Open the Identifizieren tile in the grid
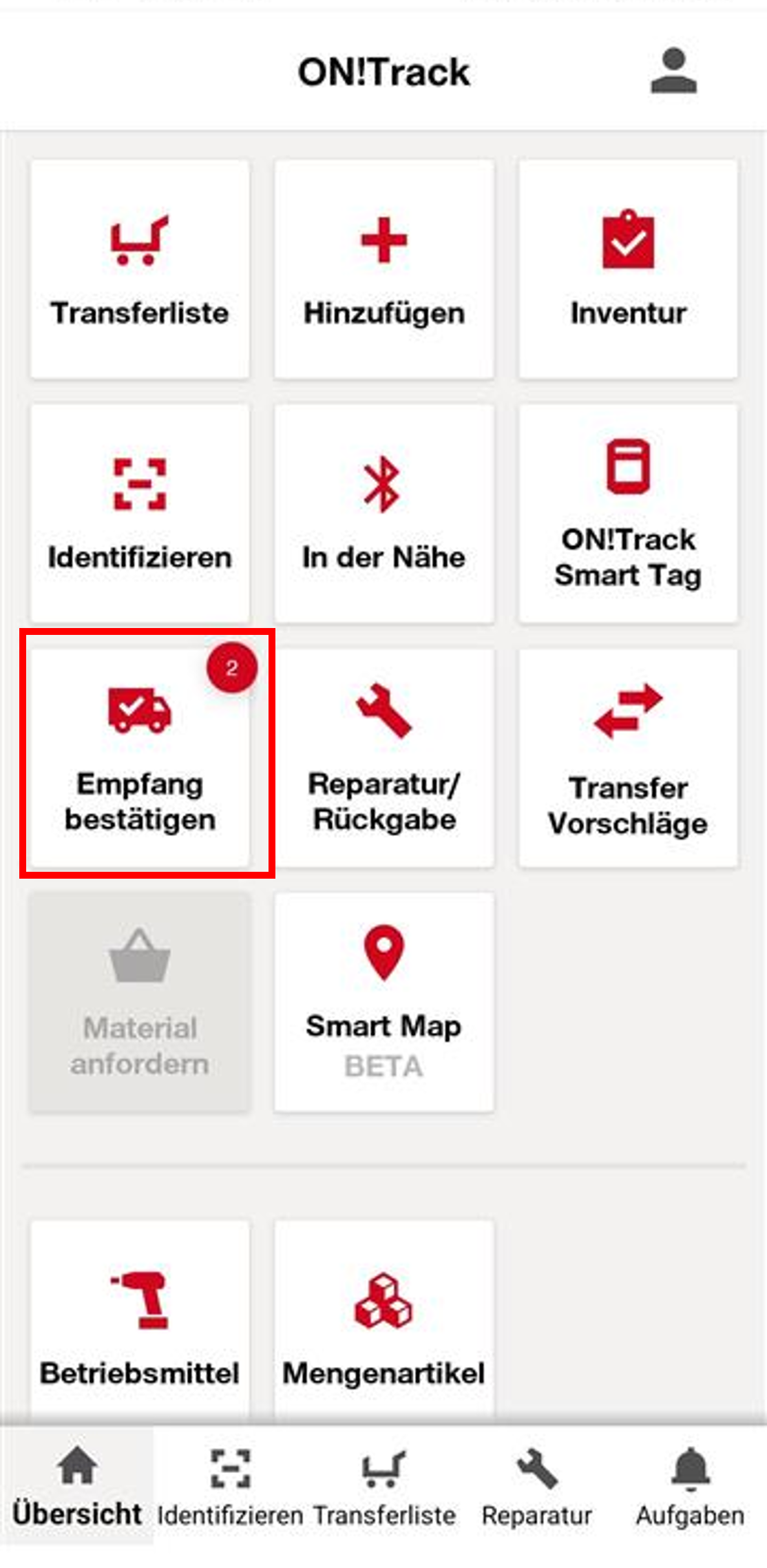The image size is (767, 1568). pos(140,514)
